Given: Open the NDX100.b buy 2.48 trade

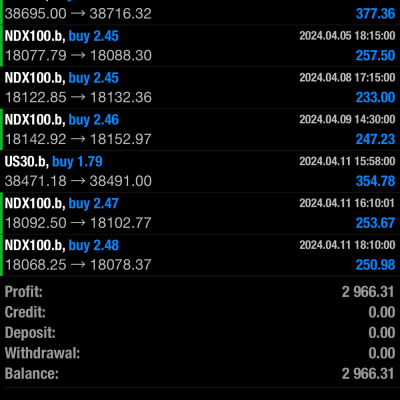Looking at the screenshot, I should pyautogui.click(x=200, y=255).
